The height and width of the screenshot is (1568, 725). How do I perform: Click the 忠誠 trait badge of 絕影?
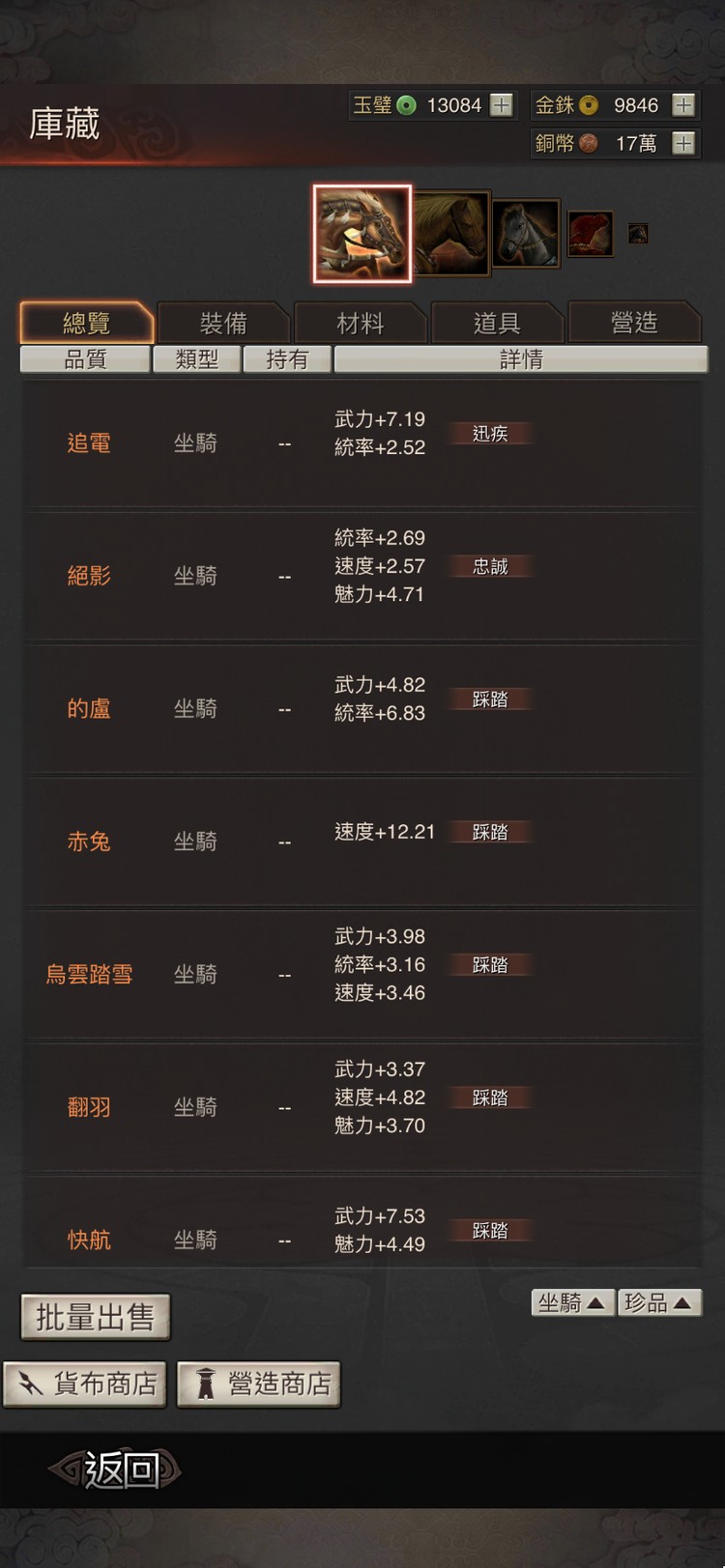[x=490, y=566]
